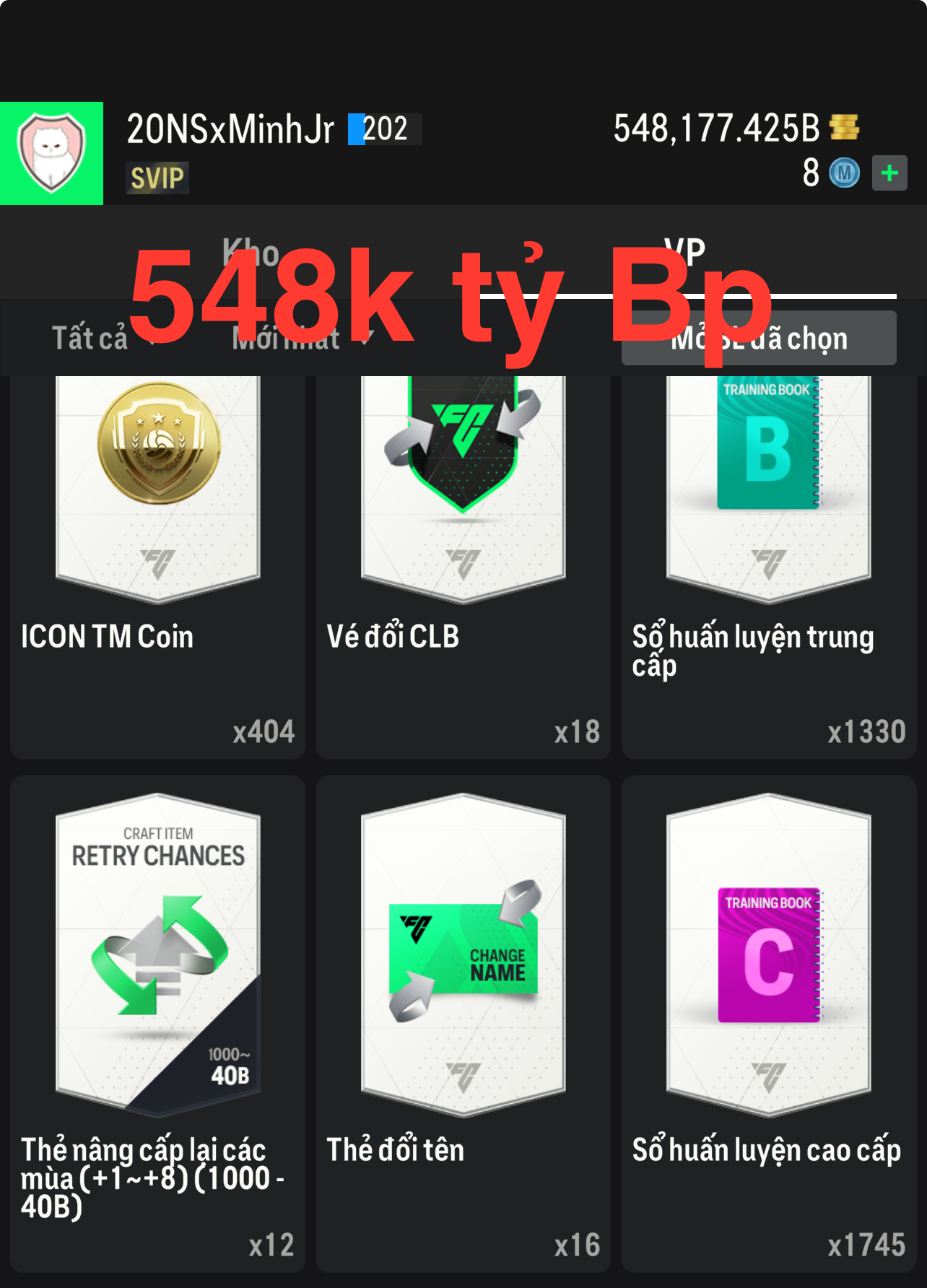The height and width of the screenshot is (1288, 927).
Task: Select Sổ huấn luyện trung cấp item
Action: 768,563
